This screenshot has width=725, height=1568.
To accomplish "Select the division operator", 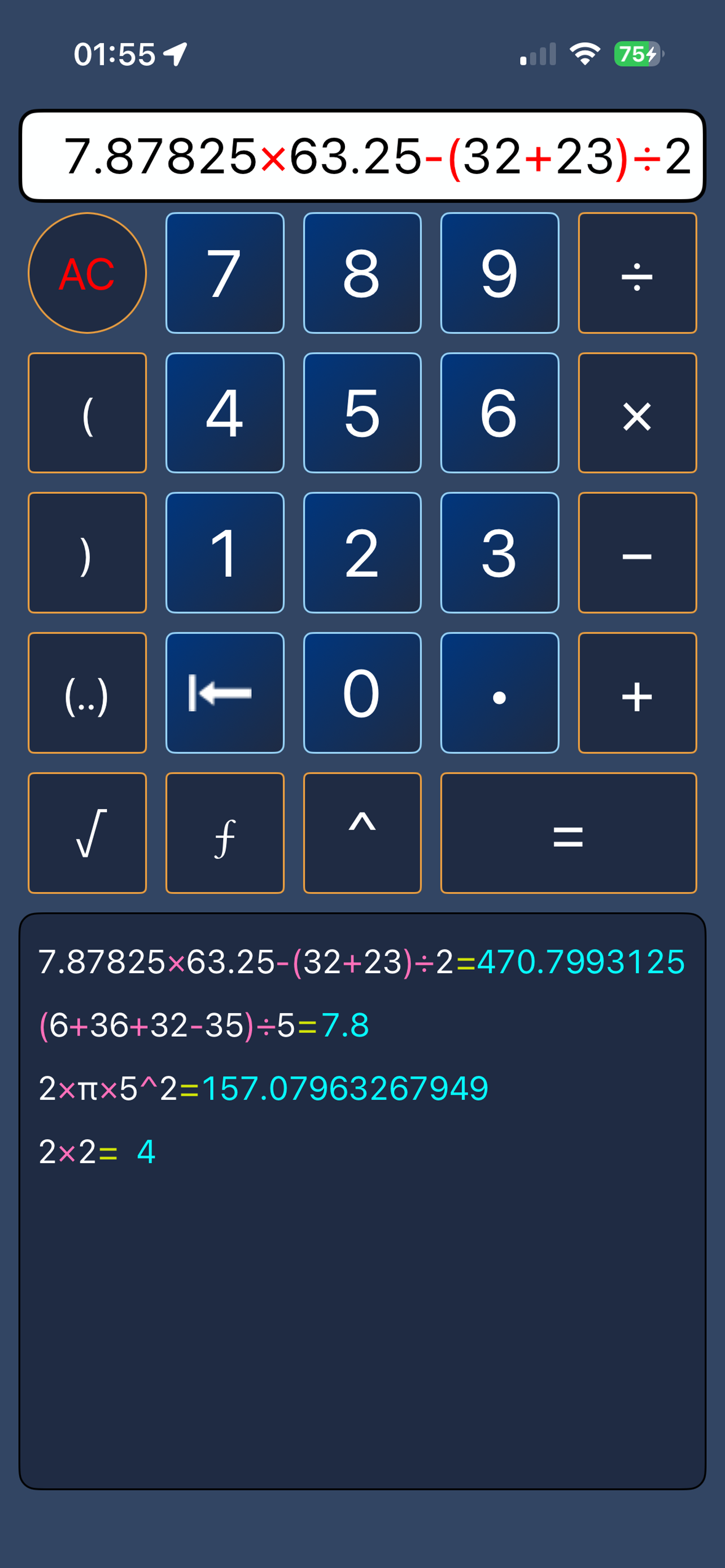I will click(x=637, y=273).
